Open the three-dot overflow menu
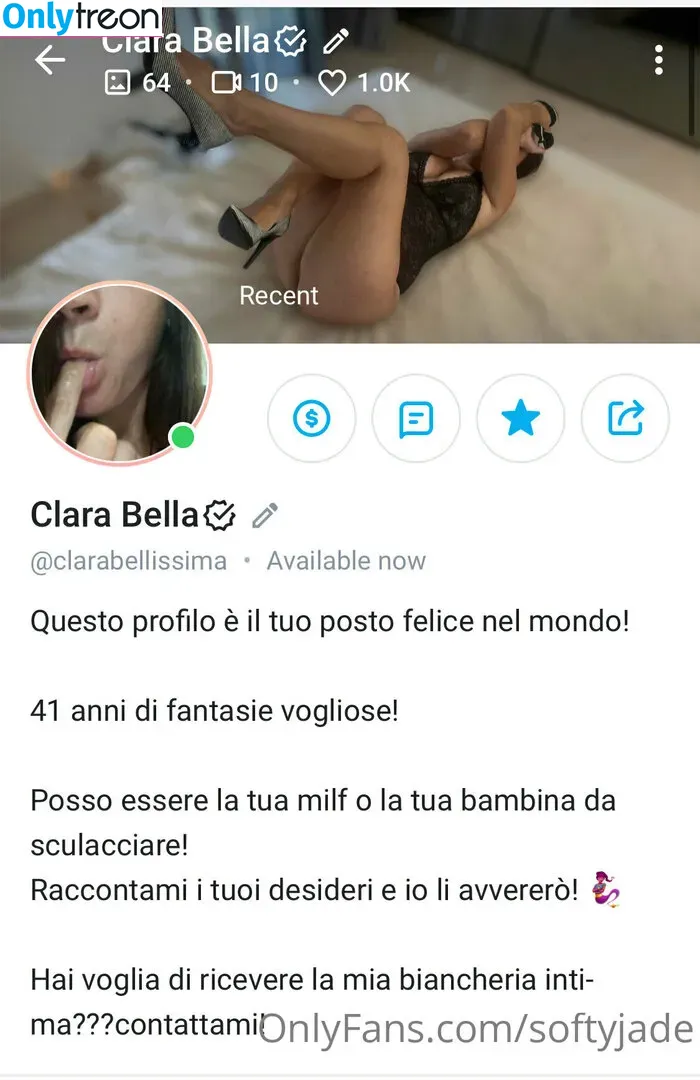This screenshot has height=1080, width=700. click(658, 61)
